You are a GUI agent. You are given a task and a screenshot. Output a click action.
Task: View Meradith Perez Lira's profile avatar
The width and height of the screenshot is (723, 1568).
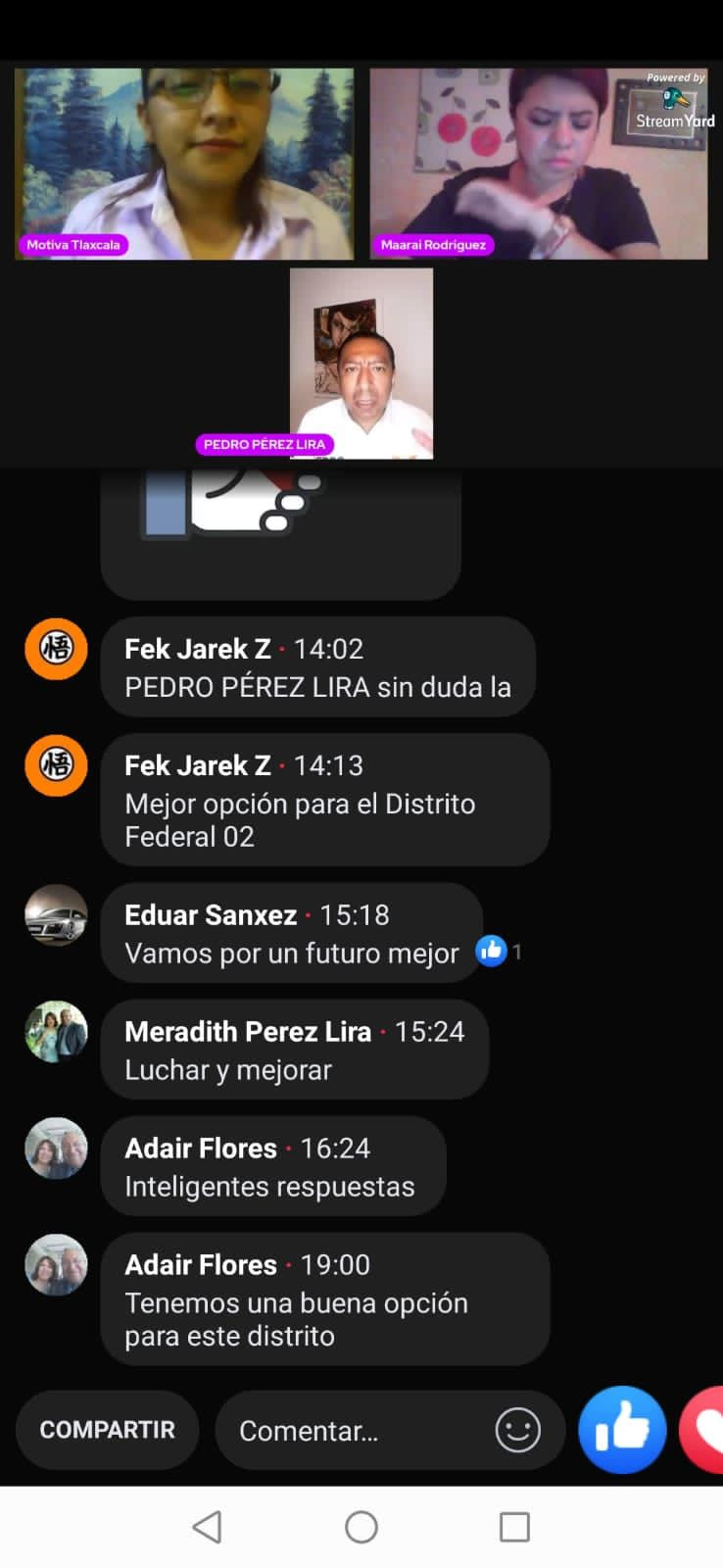click(x=56, y=1032)
